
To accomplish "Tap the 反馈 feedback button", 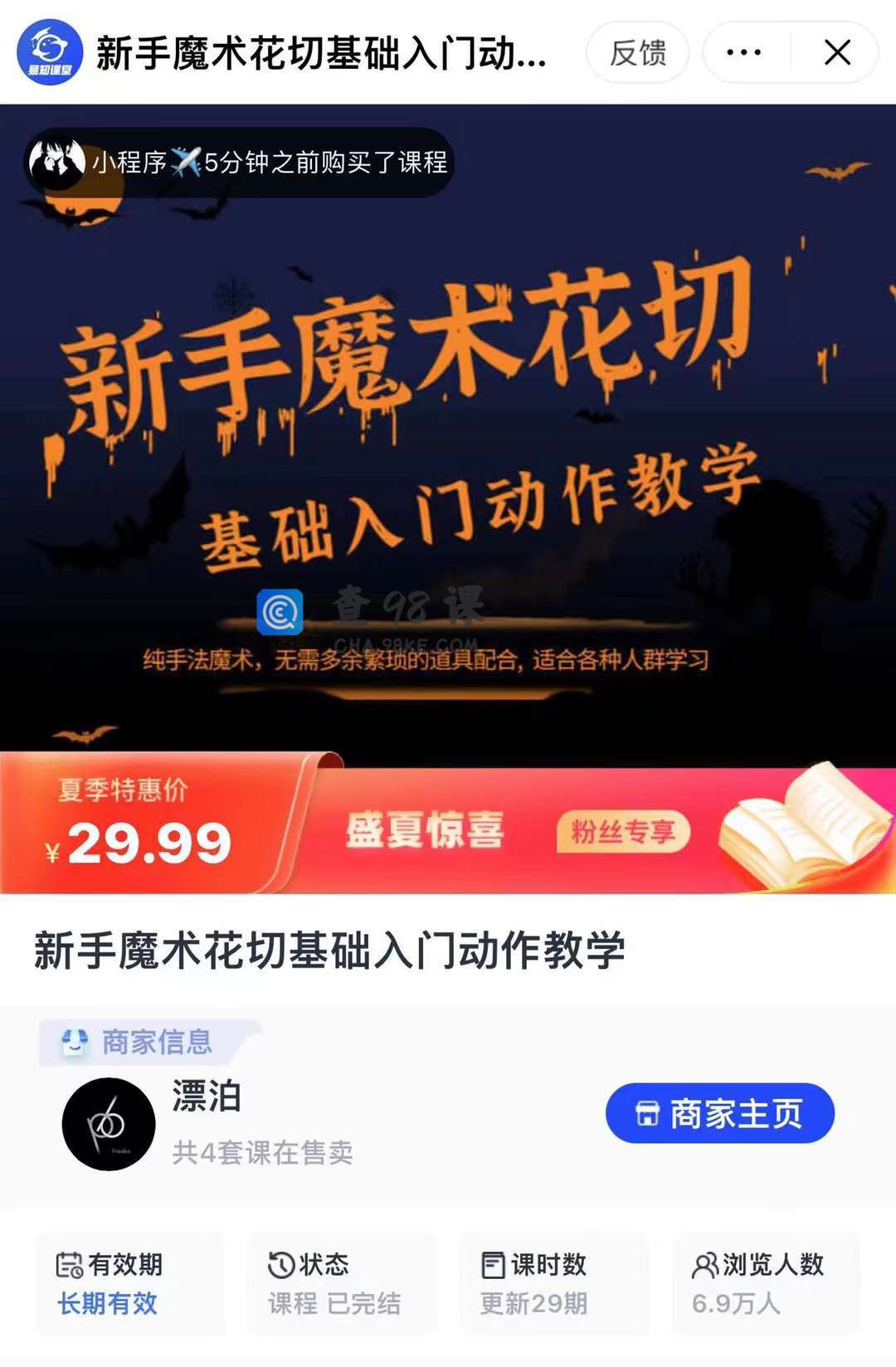I will click(637, 53).
